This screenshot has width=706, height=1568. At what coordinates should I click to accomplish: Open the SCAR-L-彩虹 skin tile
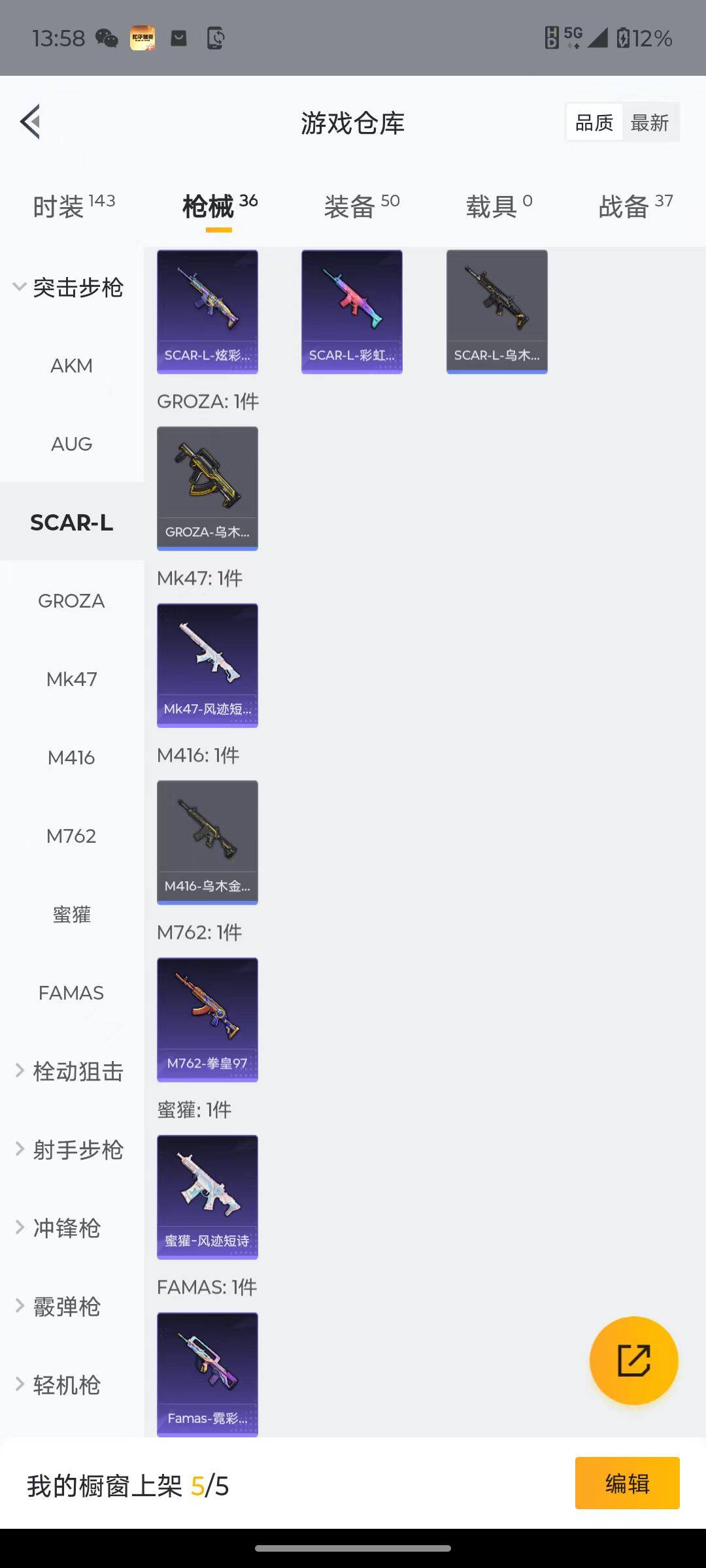point(352,312)
